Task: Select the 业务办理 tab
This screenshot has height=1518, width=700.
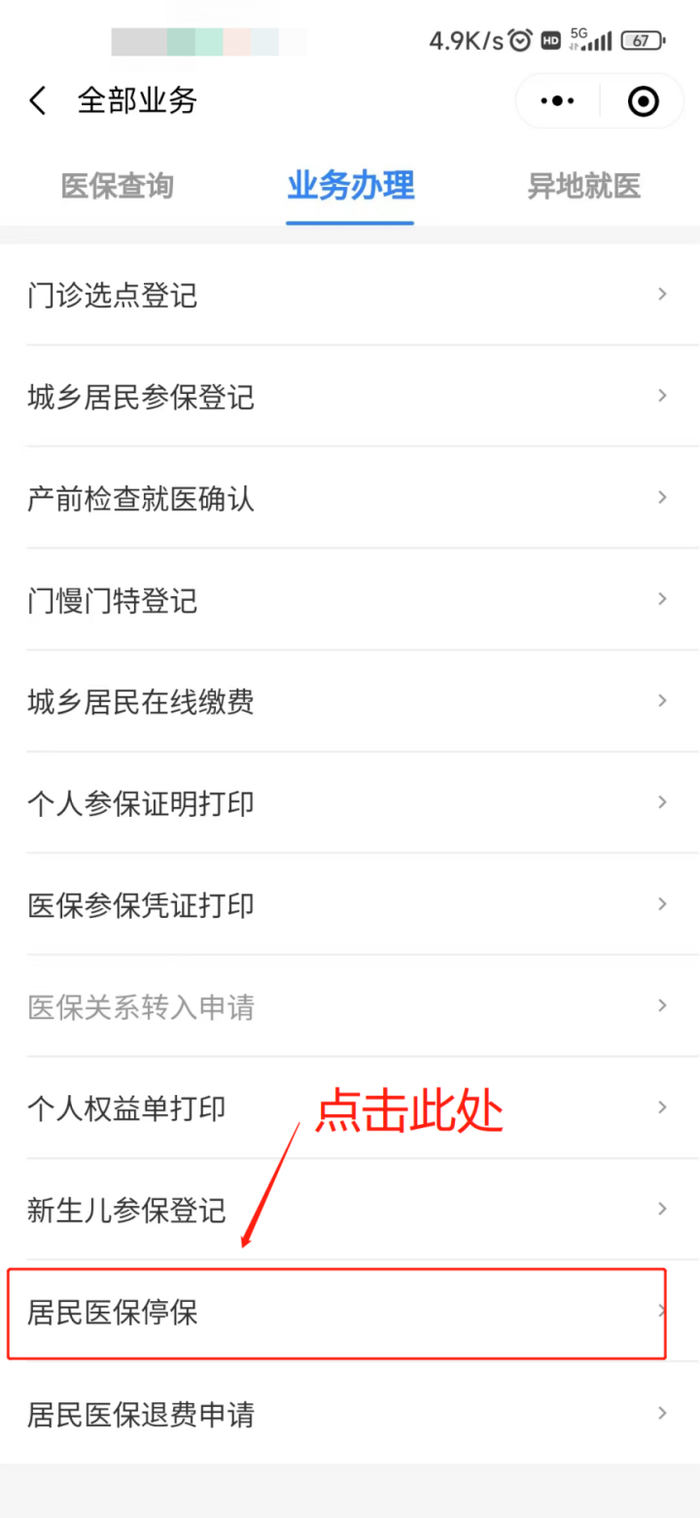Action: click(x=350, y=186)
